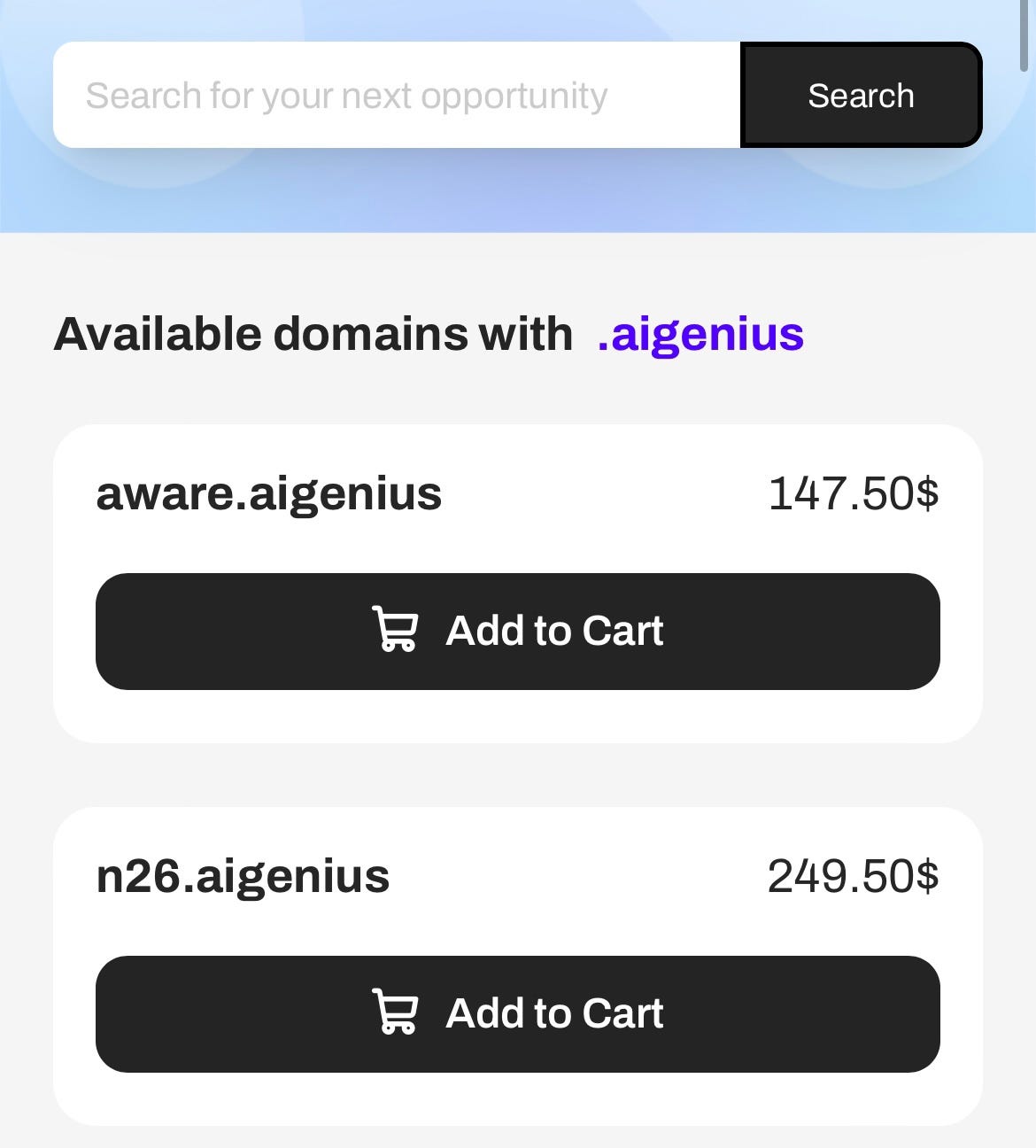Add aware.aigenius to cart
1036x1148 pixels.
(x=517, y=631)
